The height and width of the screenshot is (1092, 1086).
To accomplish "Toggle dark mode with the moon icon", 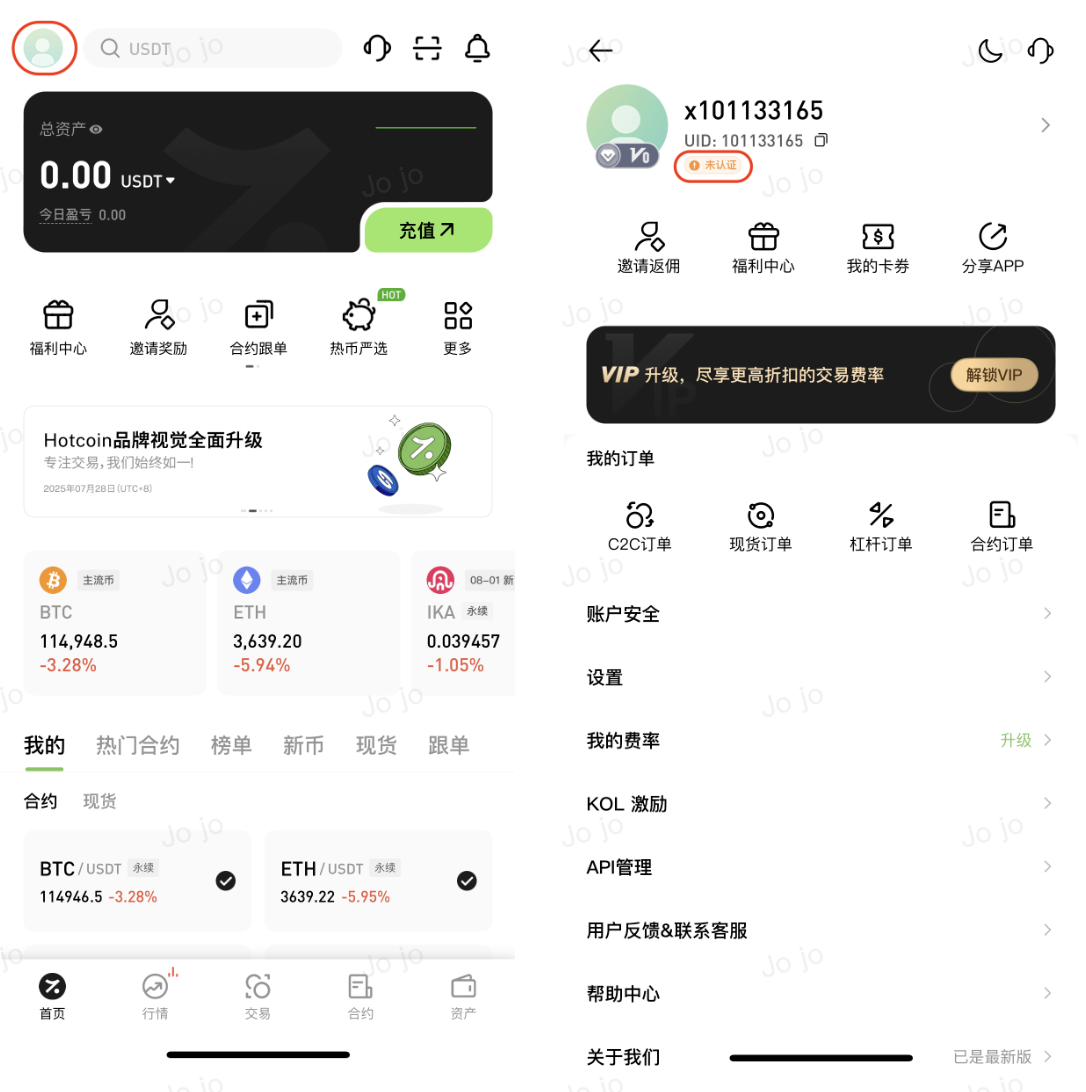I will click(x=990, y=51).
